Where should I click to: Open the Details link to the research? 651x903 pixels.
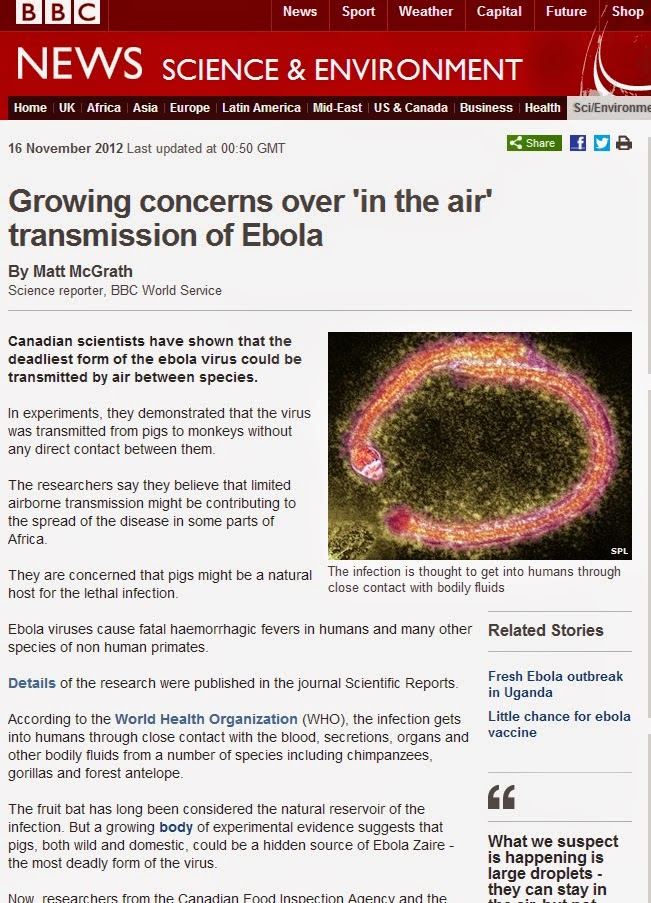pos(32,683)
